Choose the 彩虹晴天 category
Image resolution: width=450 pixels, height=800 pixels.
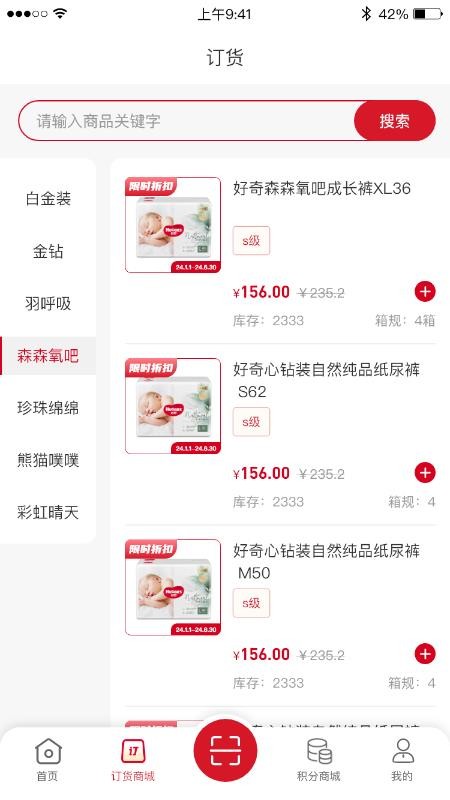[x=48, y=512]
